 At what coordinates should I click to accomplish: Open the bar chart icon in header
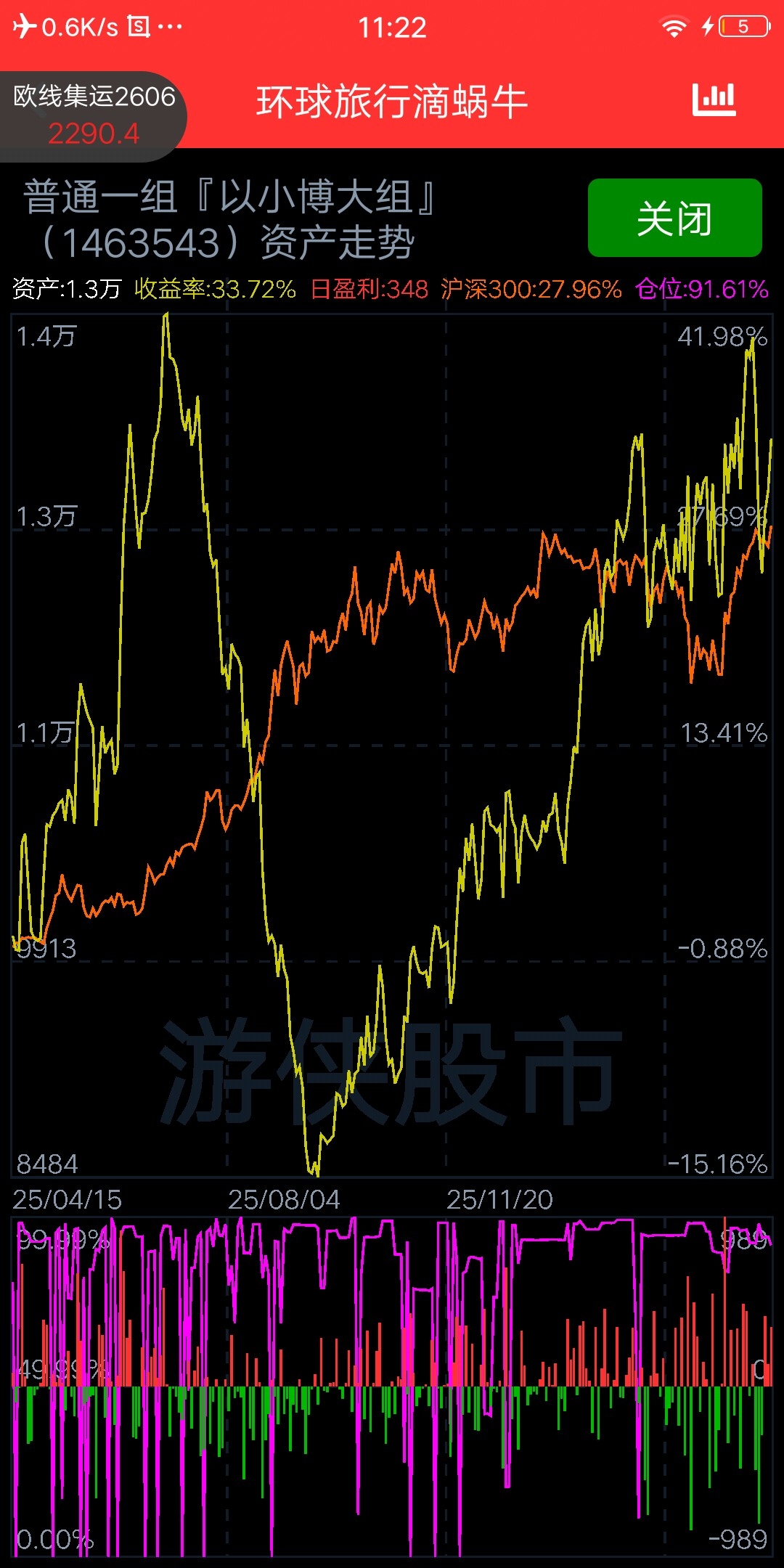click(714, 100)
